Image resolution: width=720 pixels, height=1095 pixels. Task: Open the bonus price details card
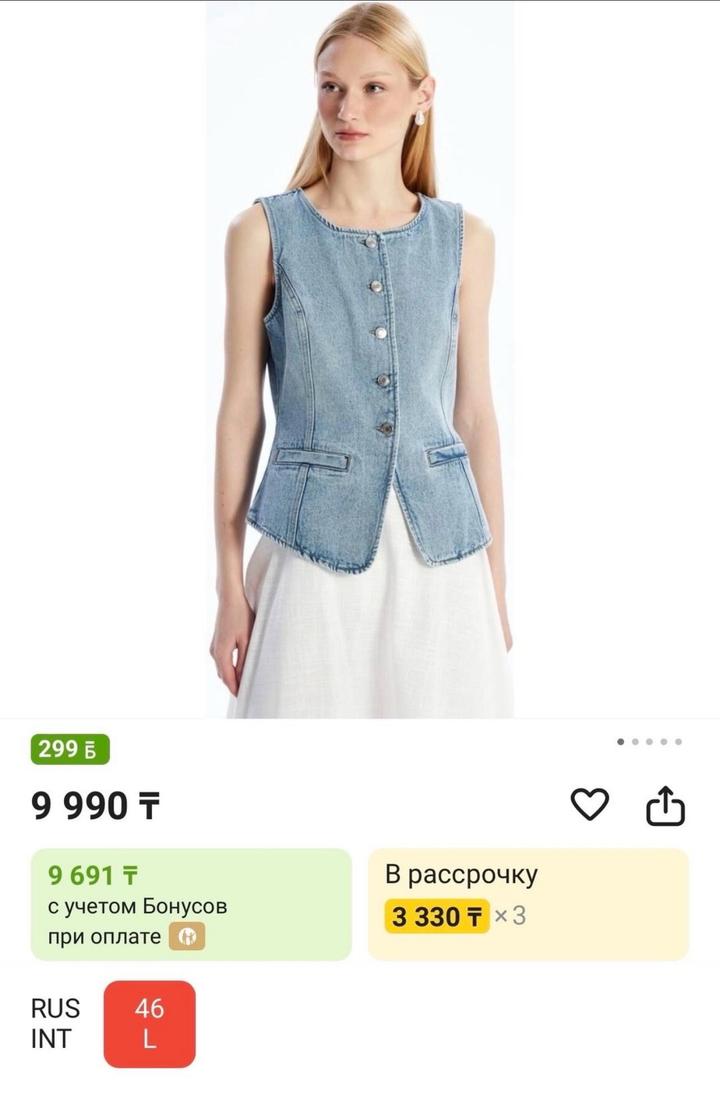[191, 904]
